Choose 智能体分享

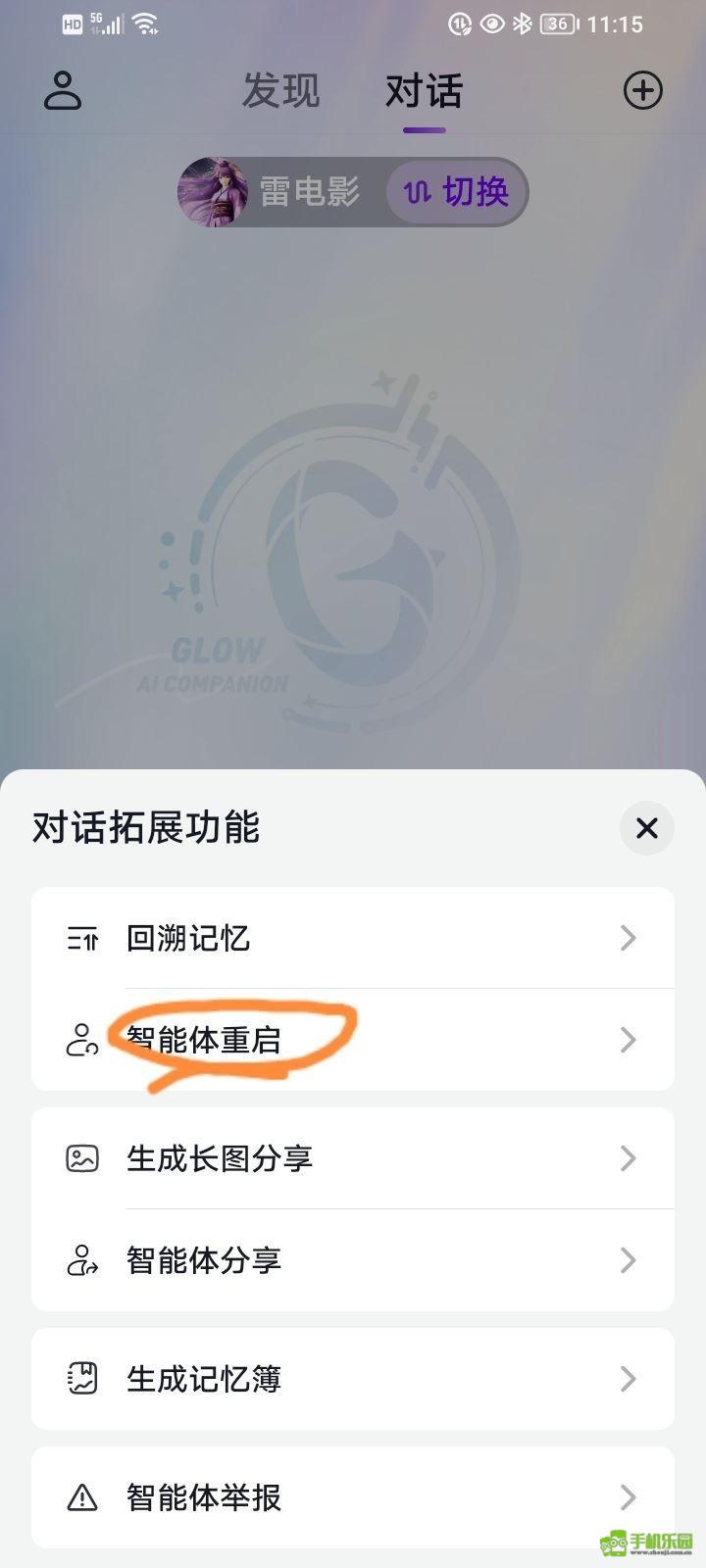(353, 1260)
